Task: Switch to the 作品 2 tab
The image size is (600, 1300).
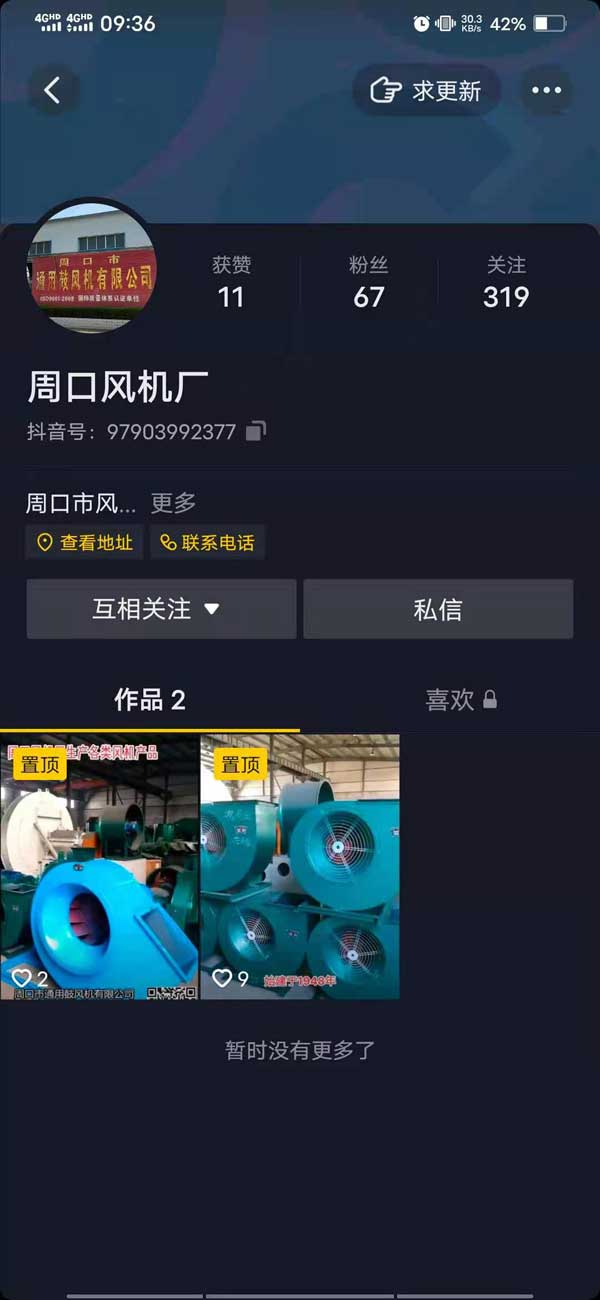Action: (150, 700)
